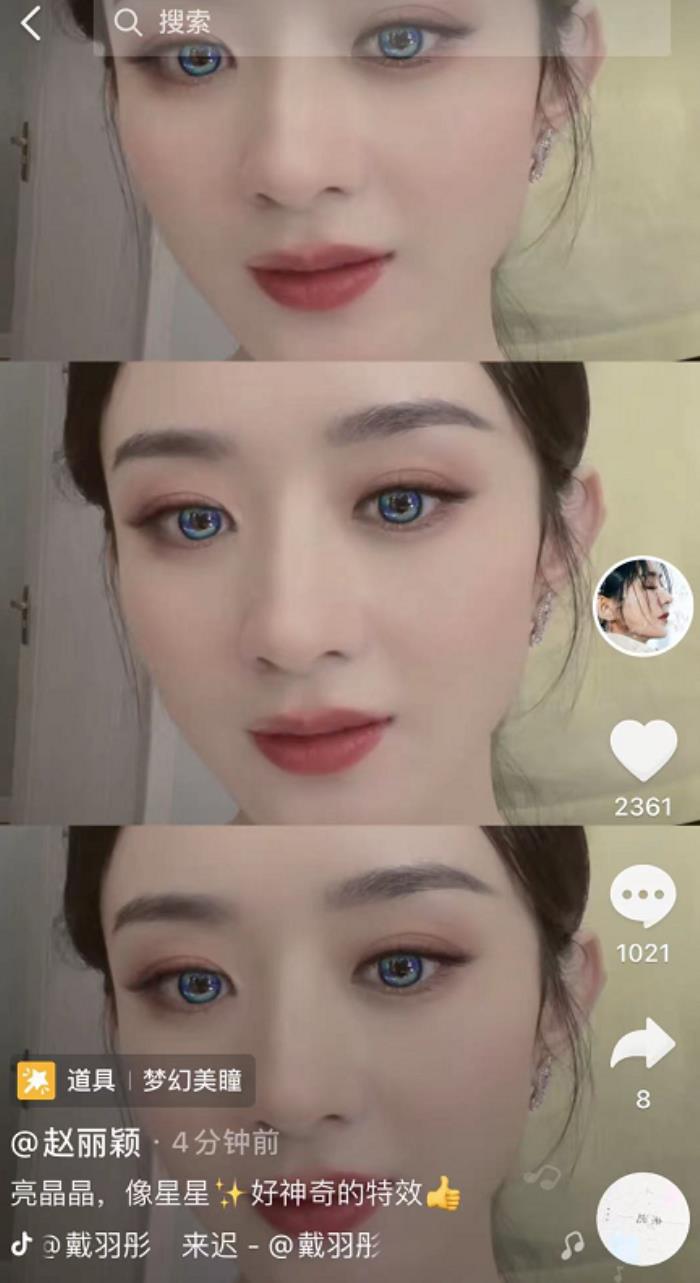Open the video creator's avatar profile

click(x=643, y=606)
